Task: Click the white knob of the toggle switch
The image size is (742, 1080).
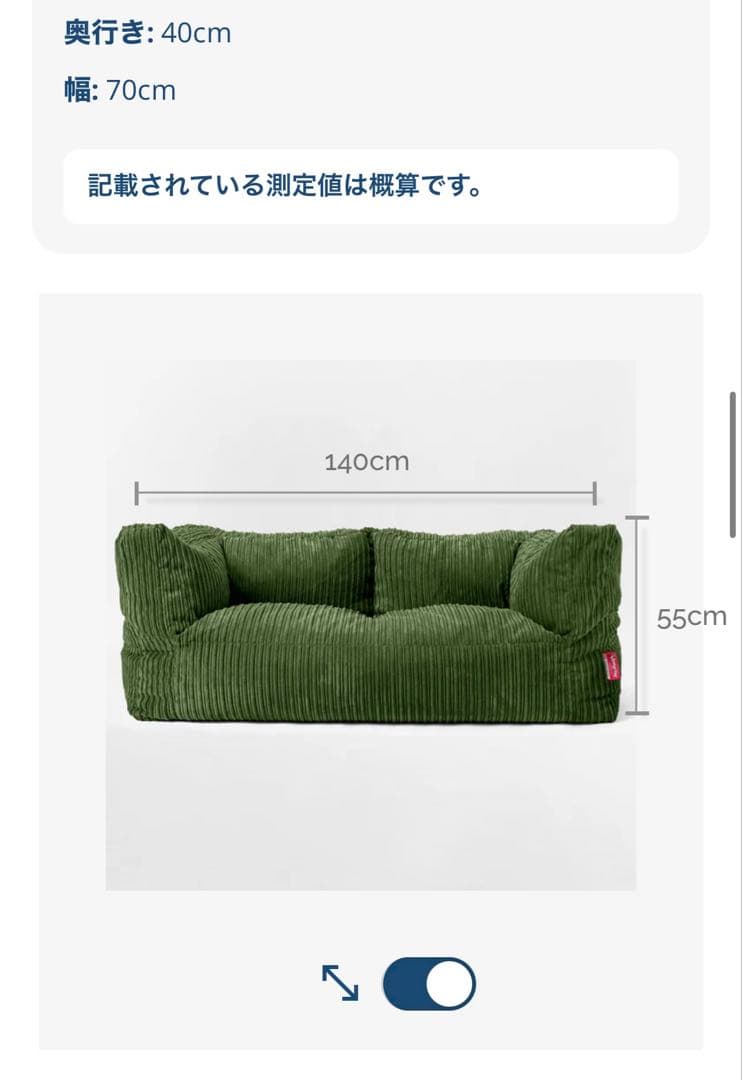Action: (446, 983)
